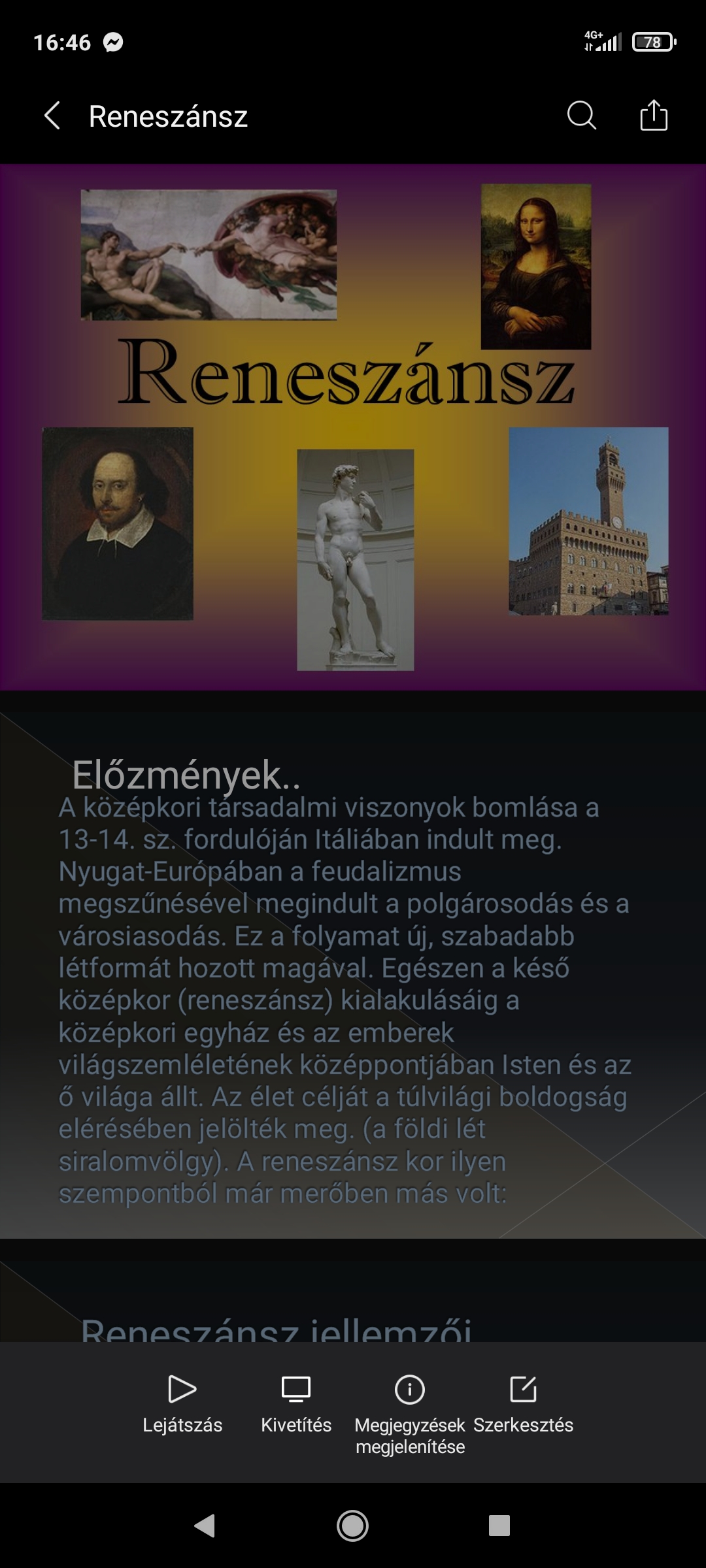Share the Reneszánsz presentation

coord(654,116)
